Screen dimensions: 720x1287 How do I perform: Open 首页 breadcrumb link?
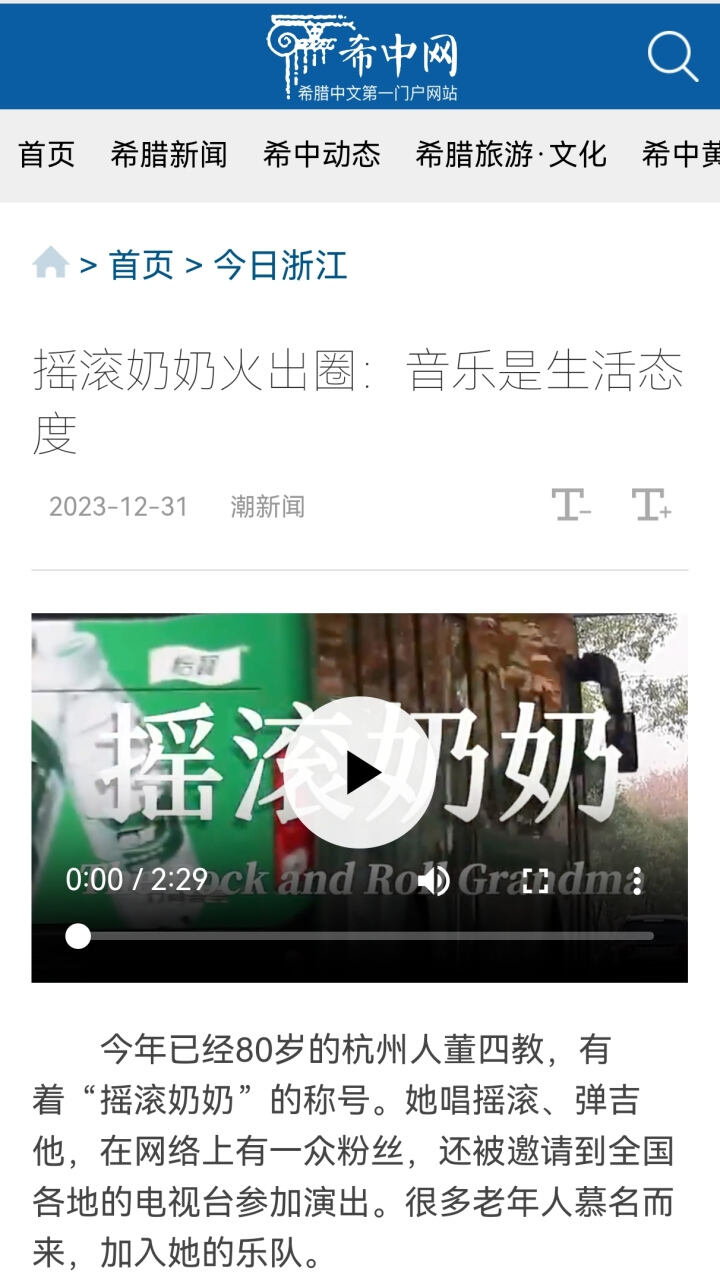coord(141,265)
